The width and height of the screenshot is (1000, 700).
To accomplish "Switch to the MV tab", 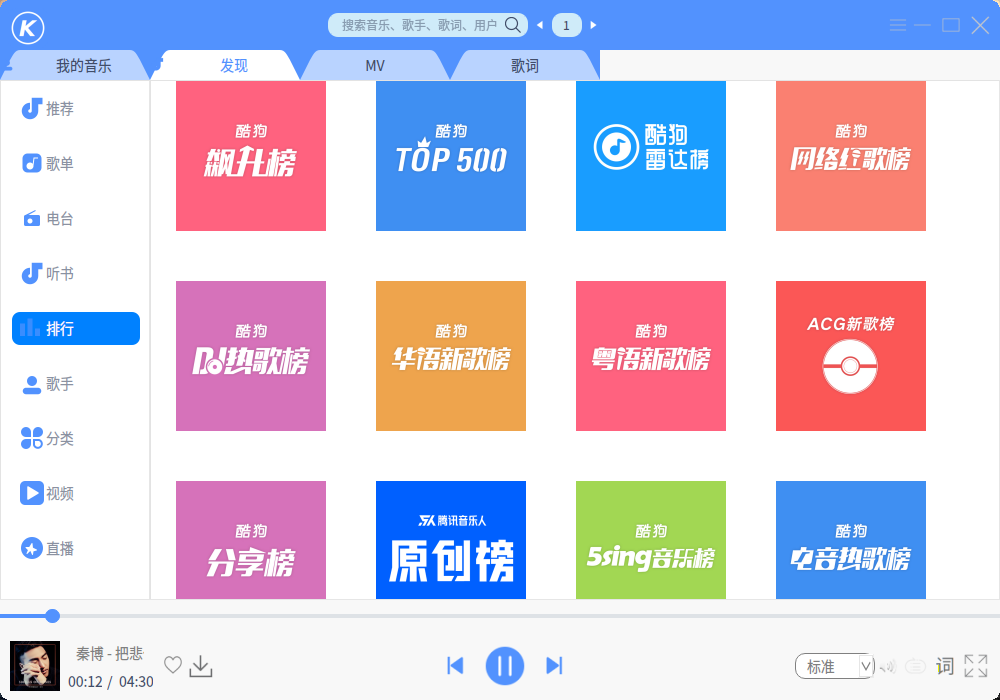I will 374,66.
